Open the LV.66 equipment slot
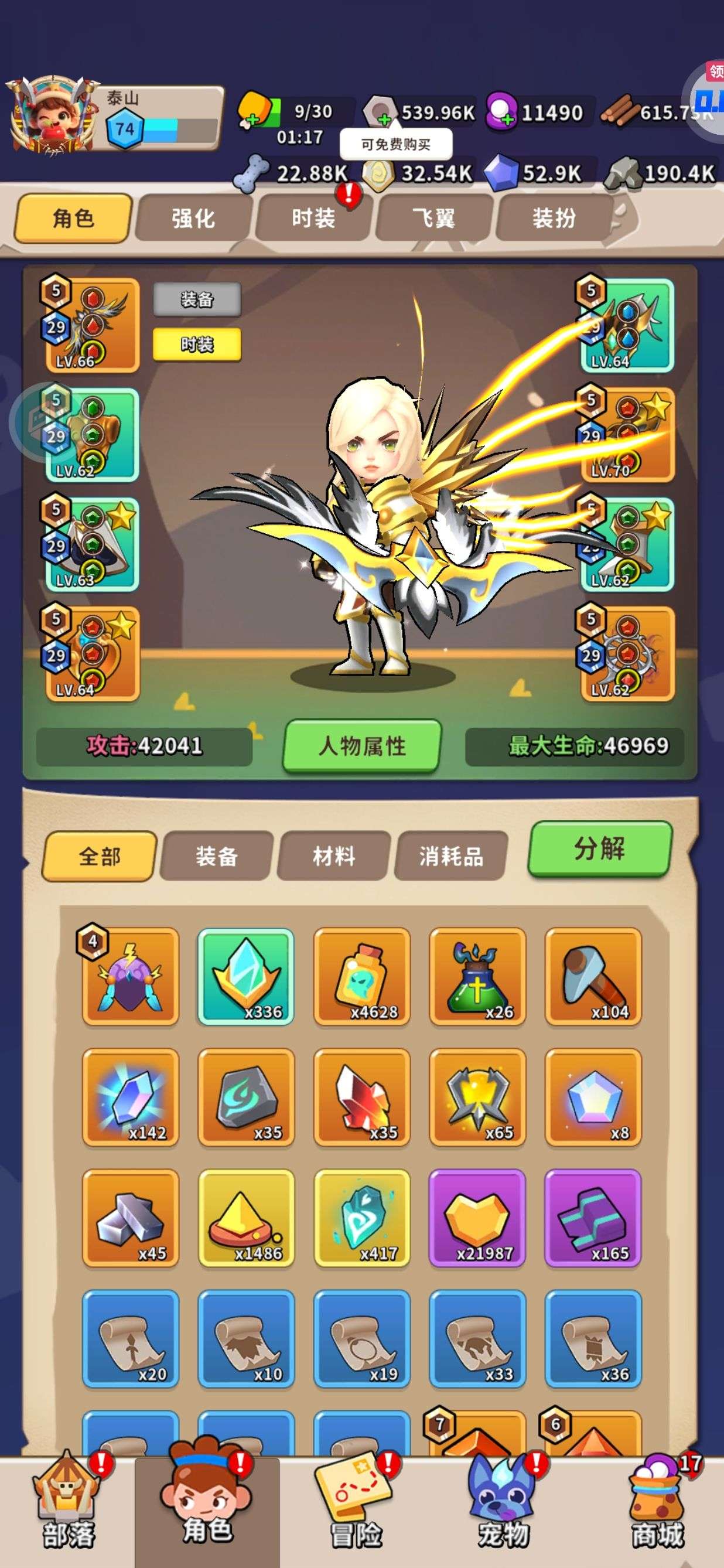 point(91,325)
